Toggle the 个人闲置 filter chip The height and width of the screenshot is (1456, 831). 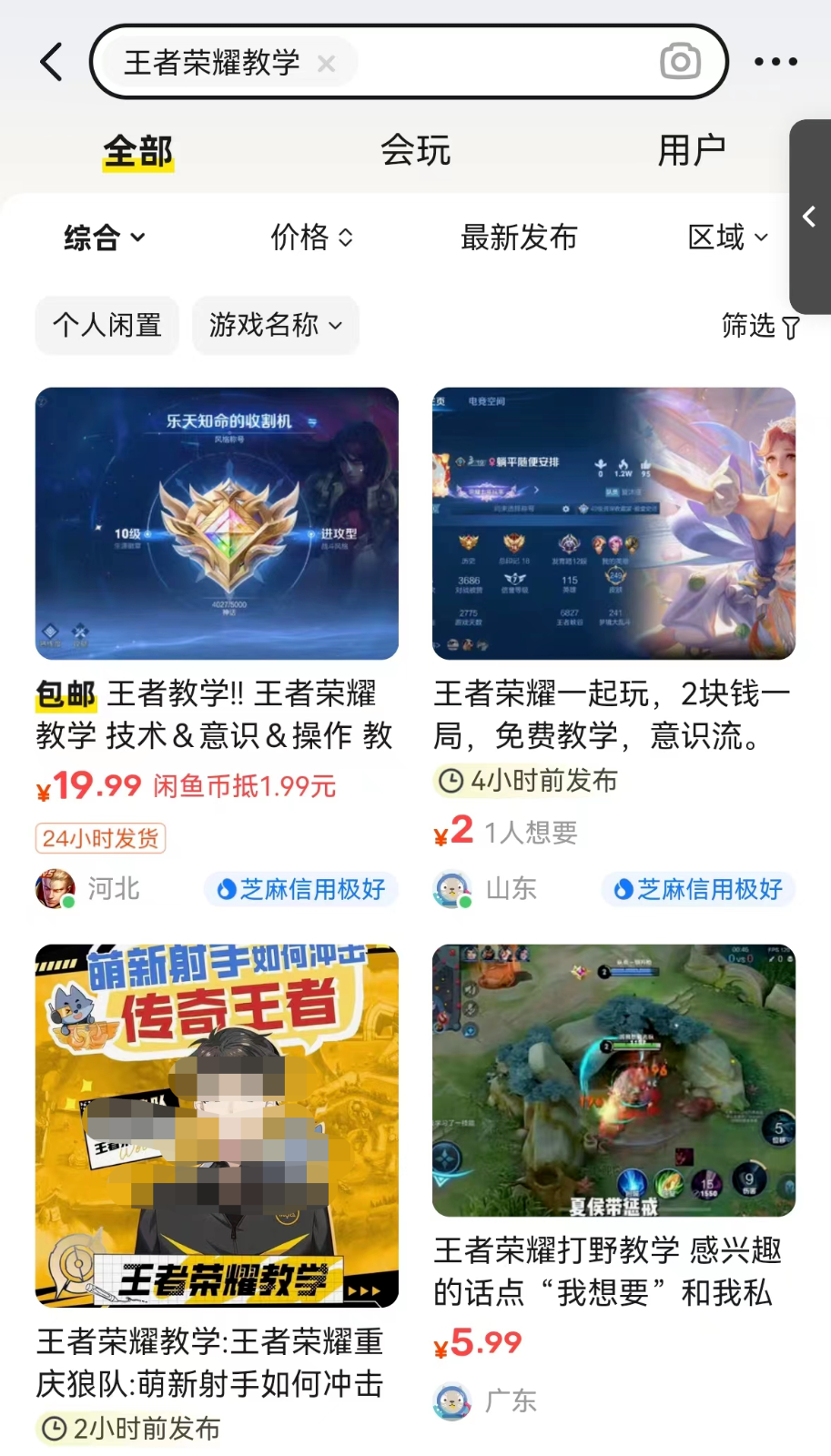[x=106, y=325]
